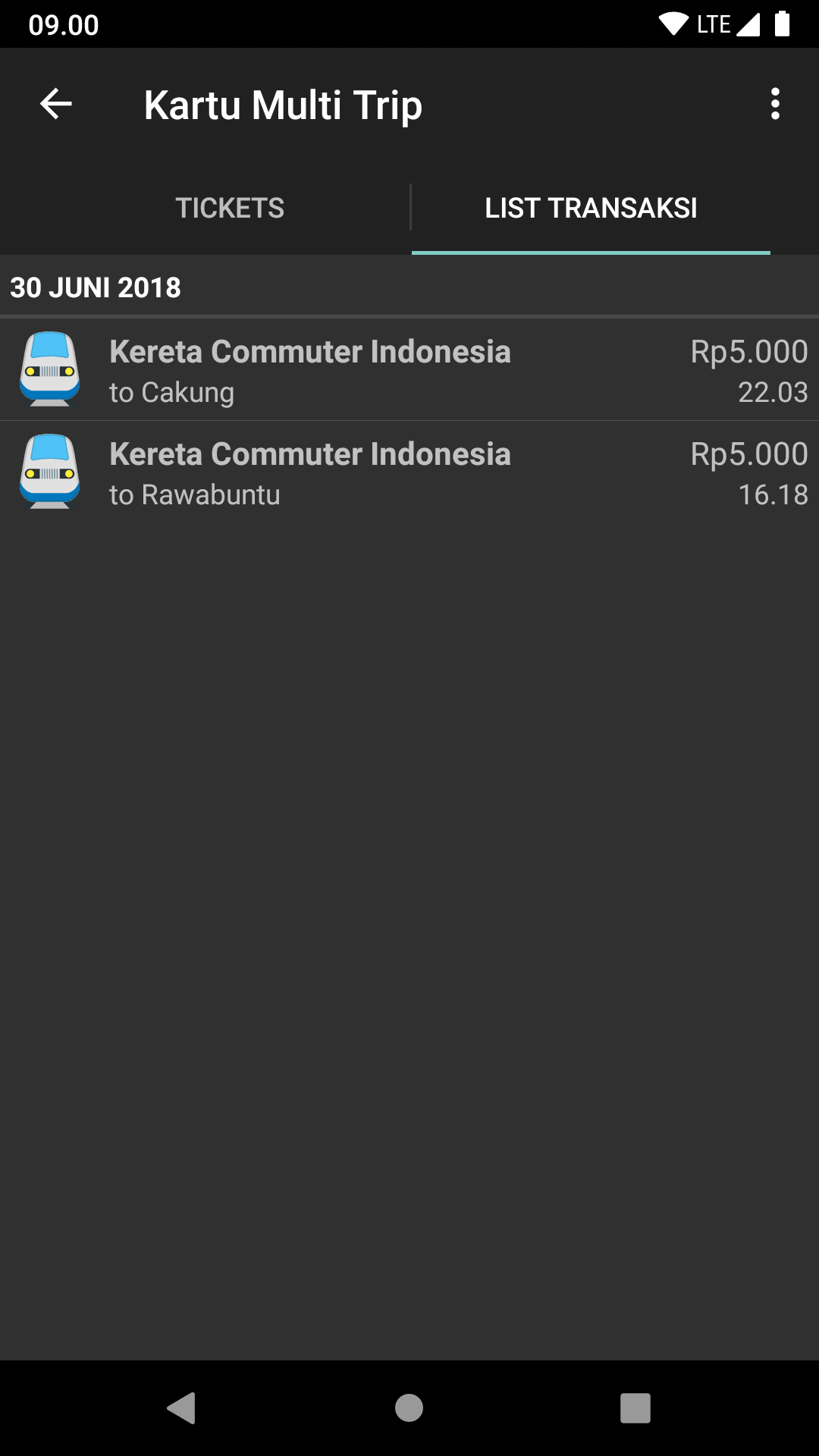The height and width of the screenshot is (1456, 819).
Task: Switch to the Tickets tab
Action: (x=230, y=208)
